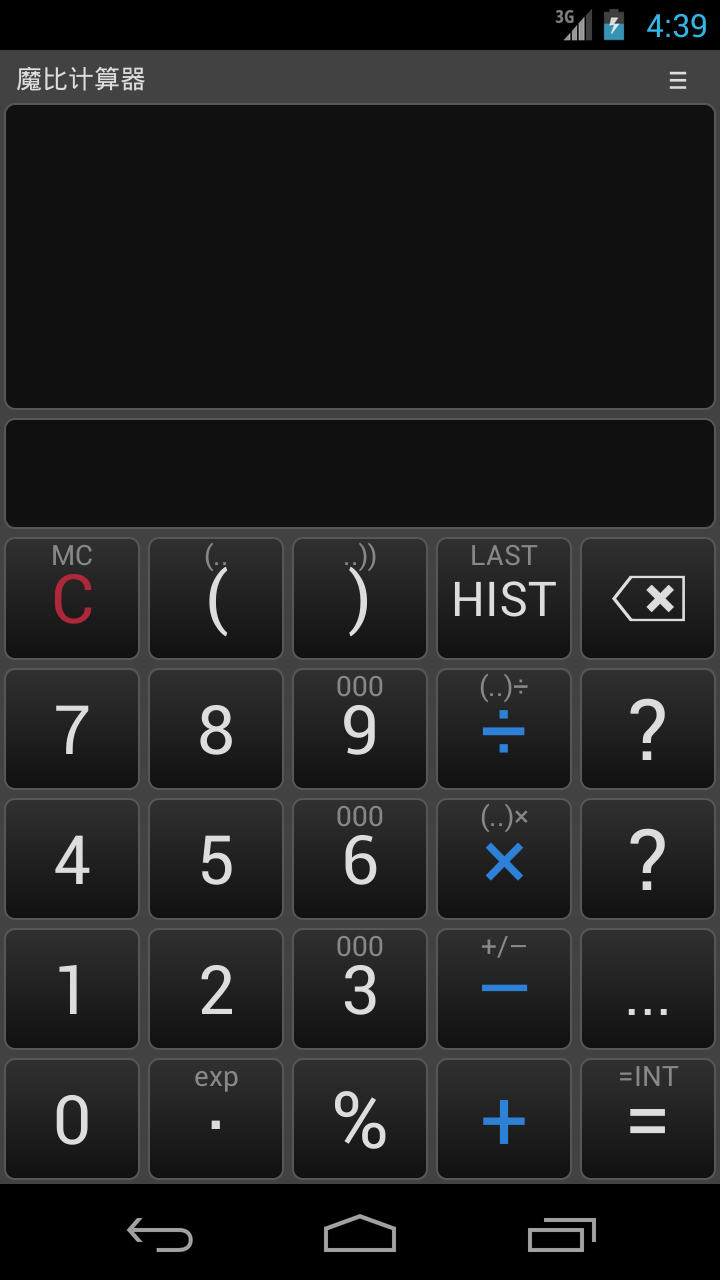Enter the percent symbol
720x1280 pixels.
coord(360,1119)
